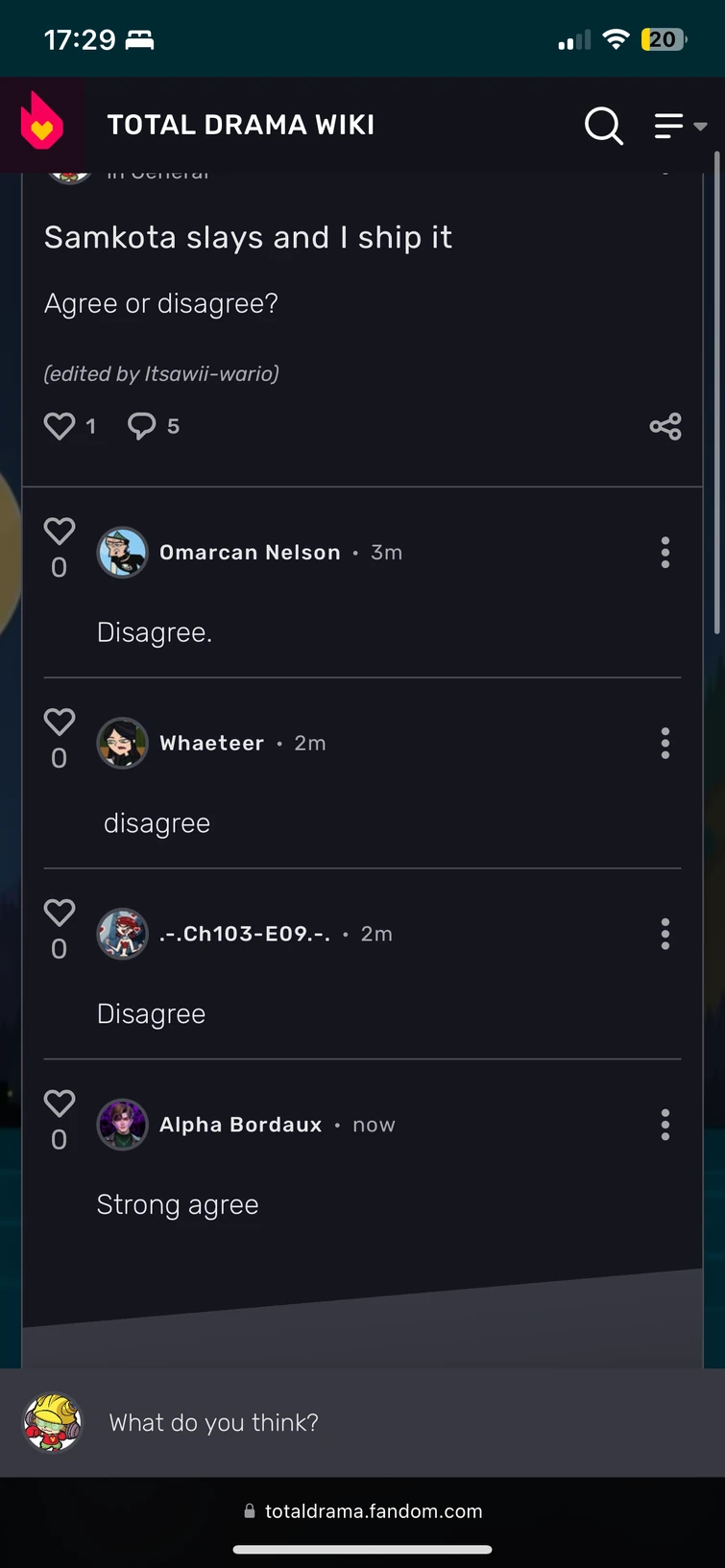Click the share icon on the post
This screenshot has height=1568, width=725.
[665, 426]
